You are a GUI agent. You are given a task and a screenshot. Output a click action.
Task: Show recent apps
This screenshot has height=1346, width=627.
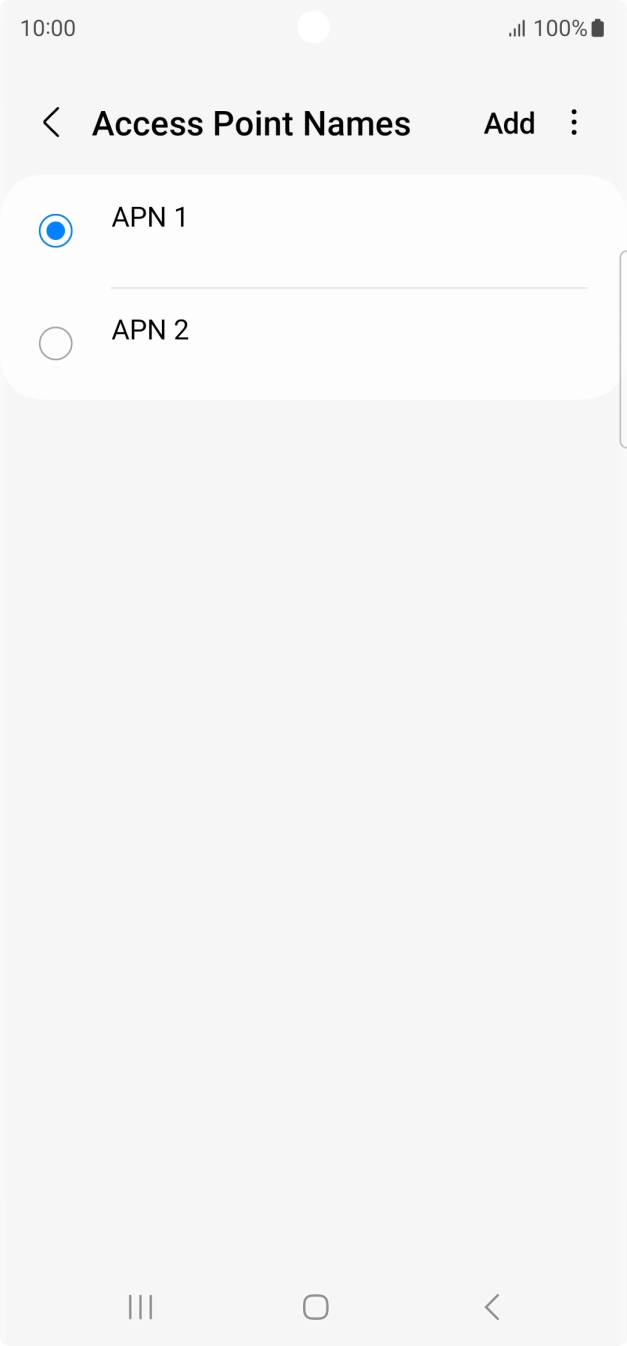pos(140,1306)
